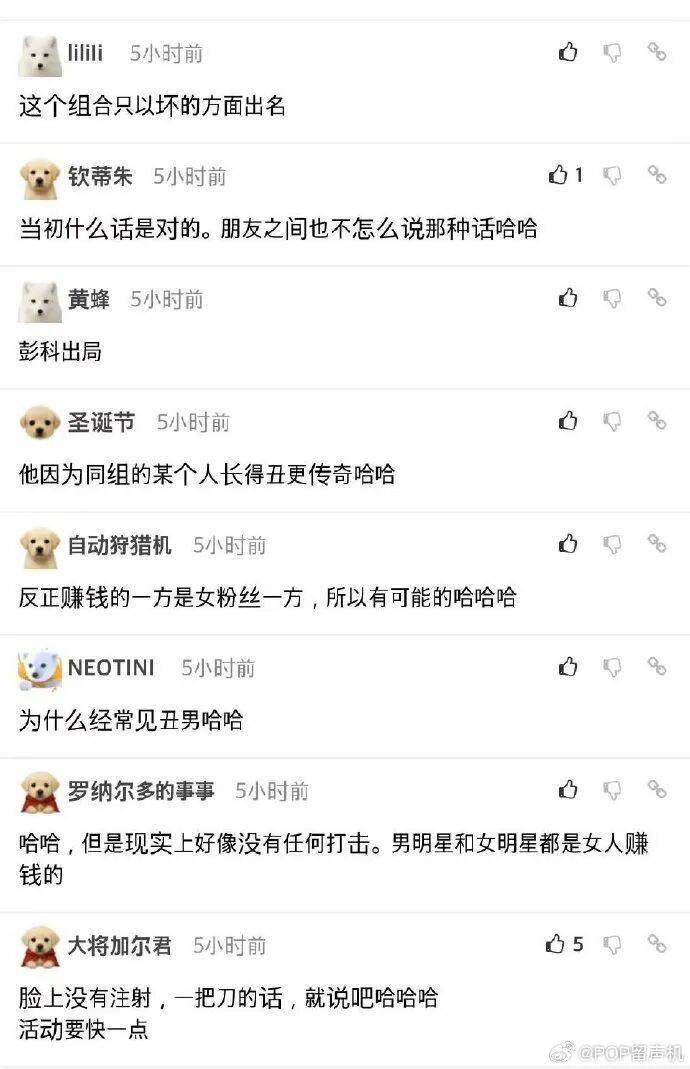This screenshot has width=690, height=1069.
Task: Like the comment from 自动狩猎机
Action: pyautogui.click(x=568, y=544)
